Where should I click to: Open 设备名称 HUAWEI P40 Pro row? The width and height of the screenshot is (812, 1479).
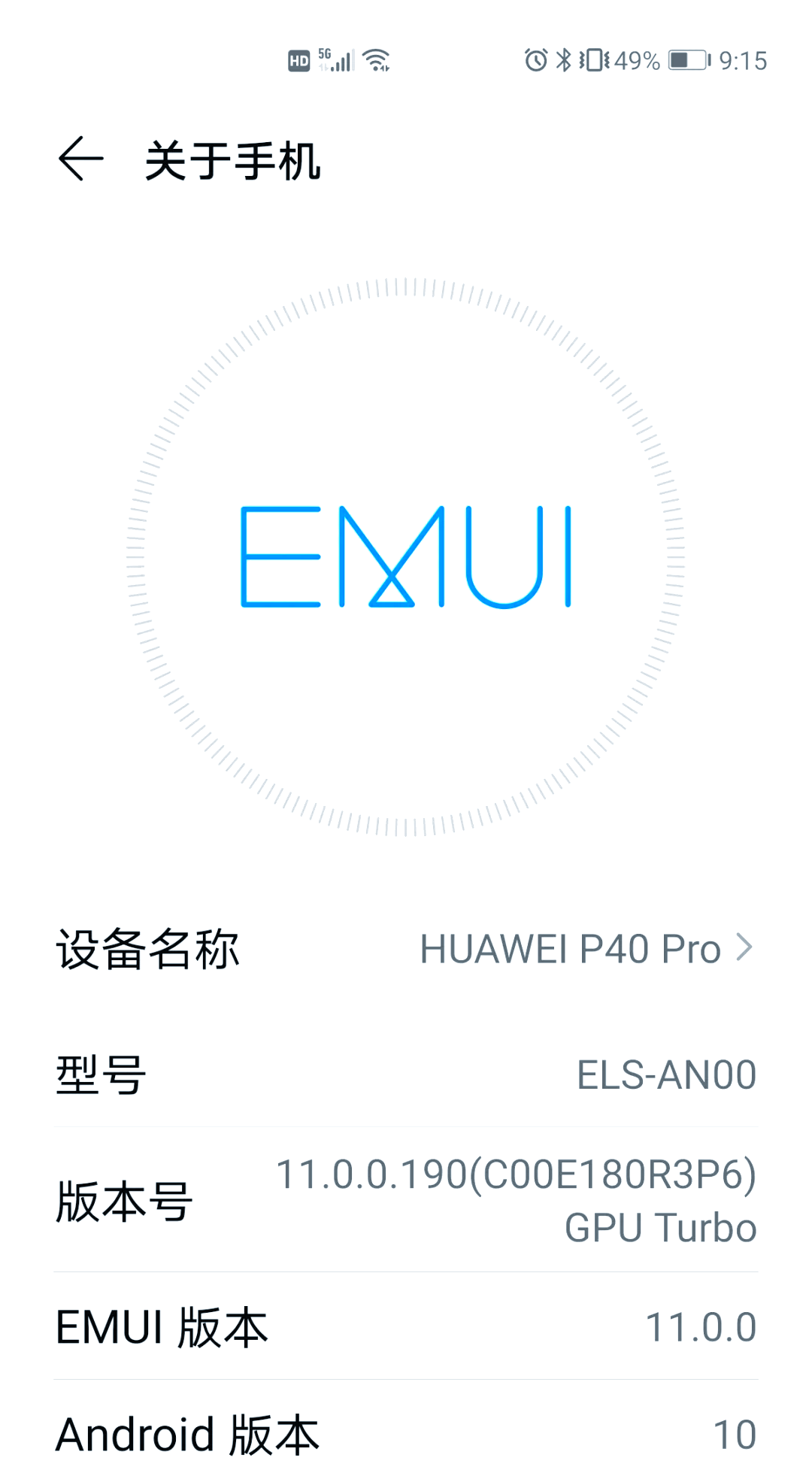(x=406, y=949)
